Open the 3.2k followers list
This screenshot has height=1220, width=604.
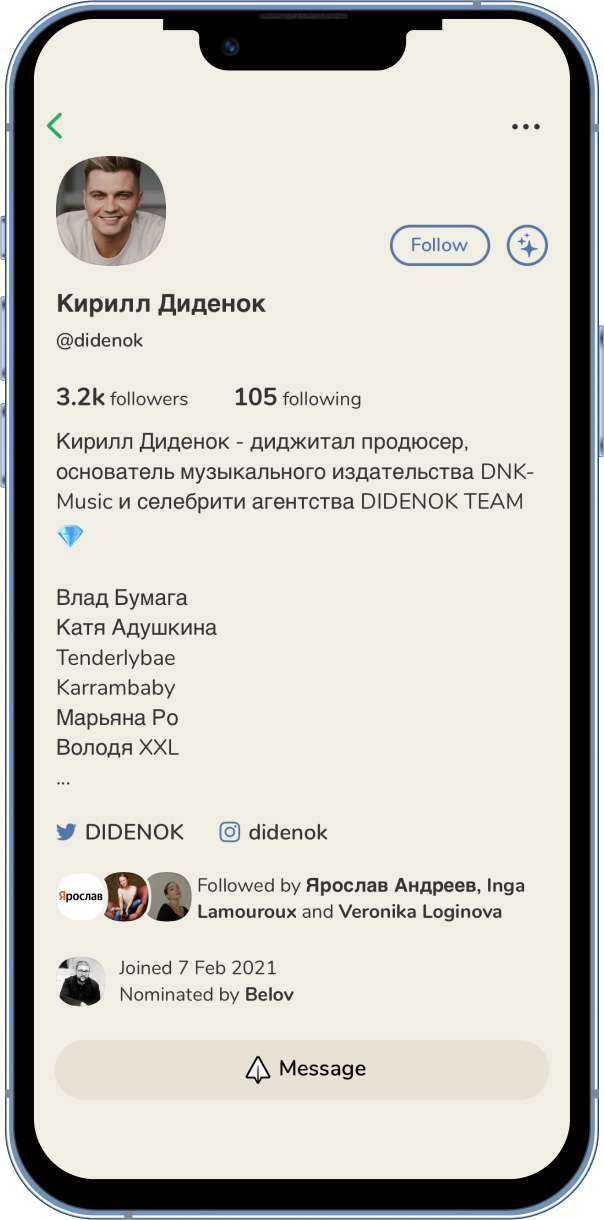122,398
